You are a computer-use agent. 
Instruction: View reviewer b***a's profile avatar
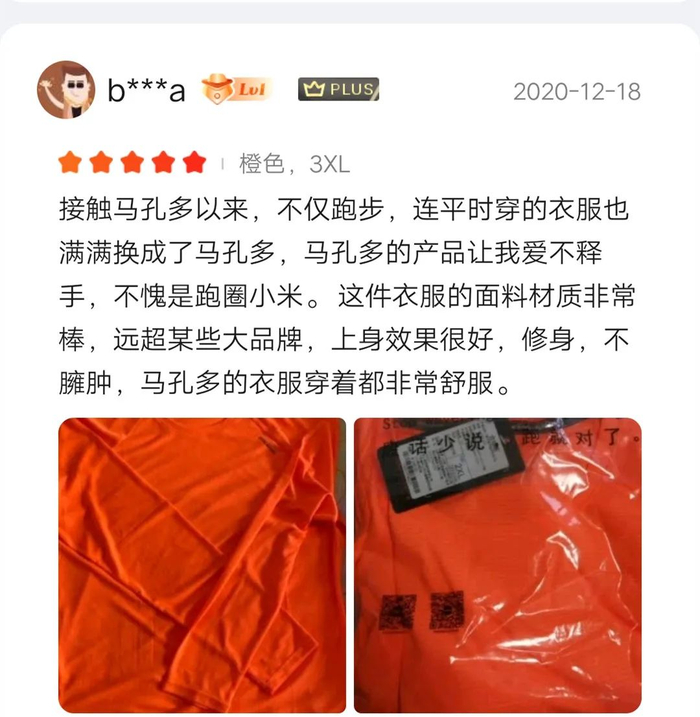[x=66, y=90]
